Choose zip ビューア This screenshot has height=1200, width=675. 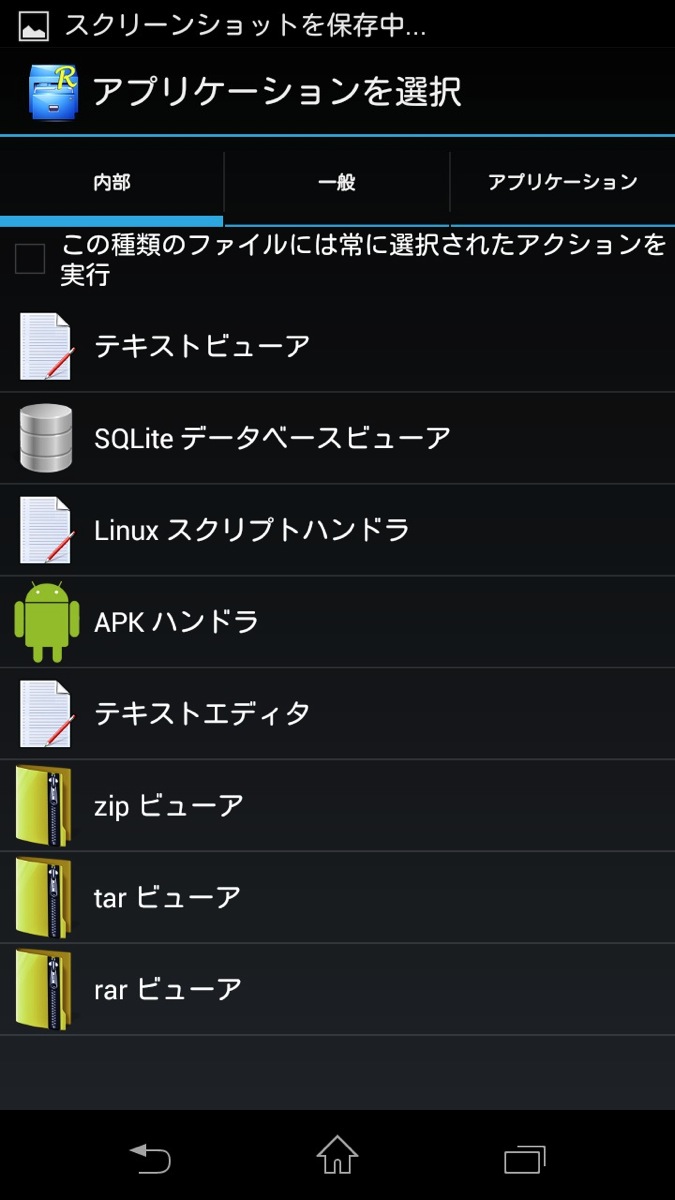(337, 806)
